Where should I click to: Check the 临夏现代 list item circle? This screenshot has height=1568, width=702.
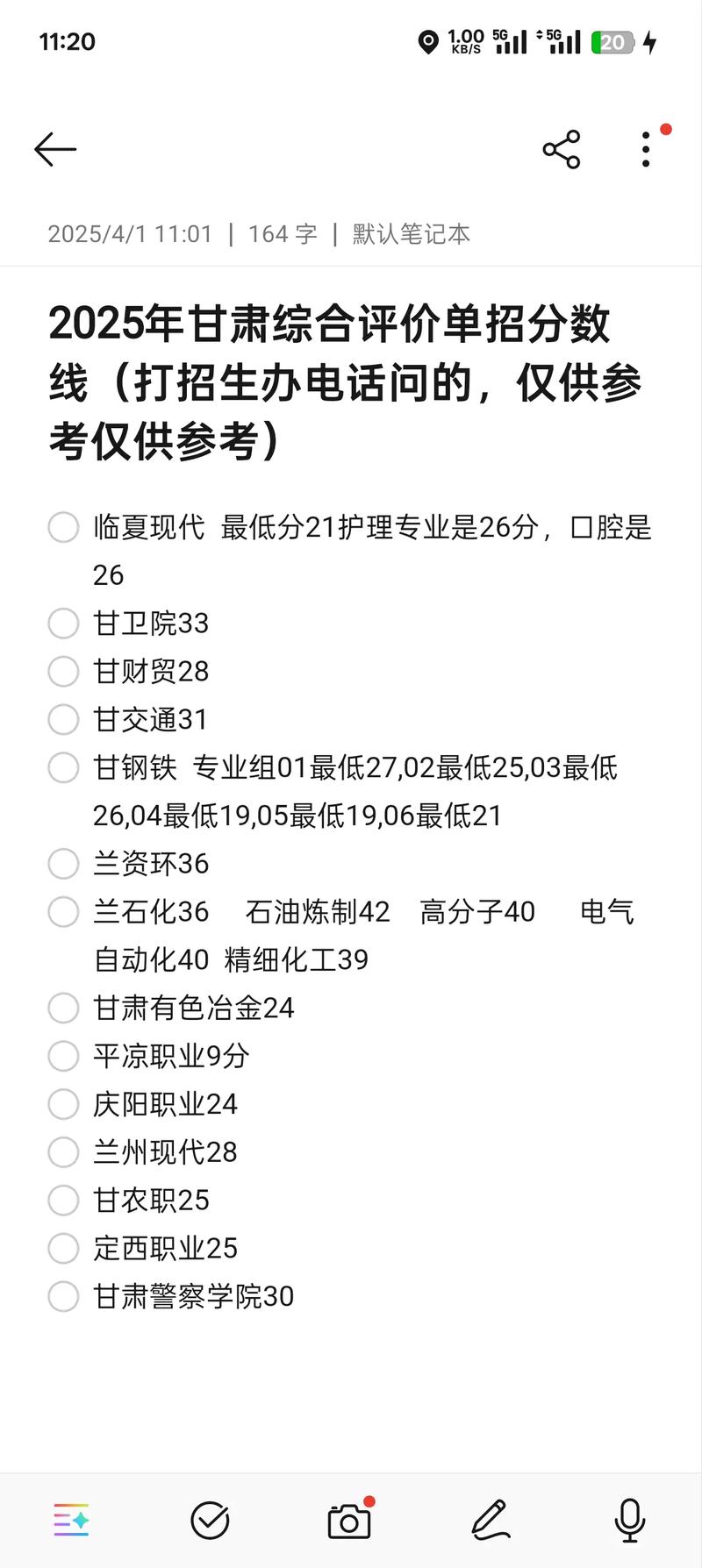click(63, 528)
